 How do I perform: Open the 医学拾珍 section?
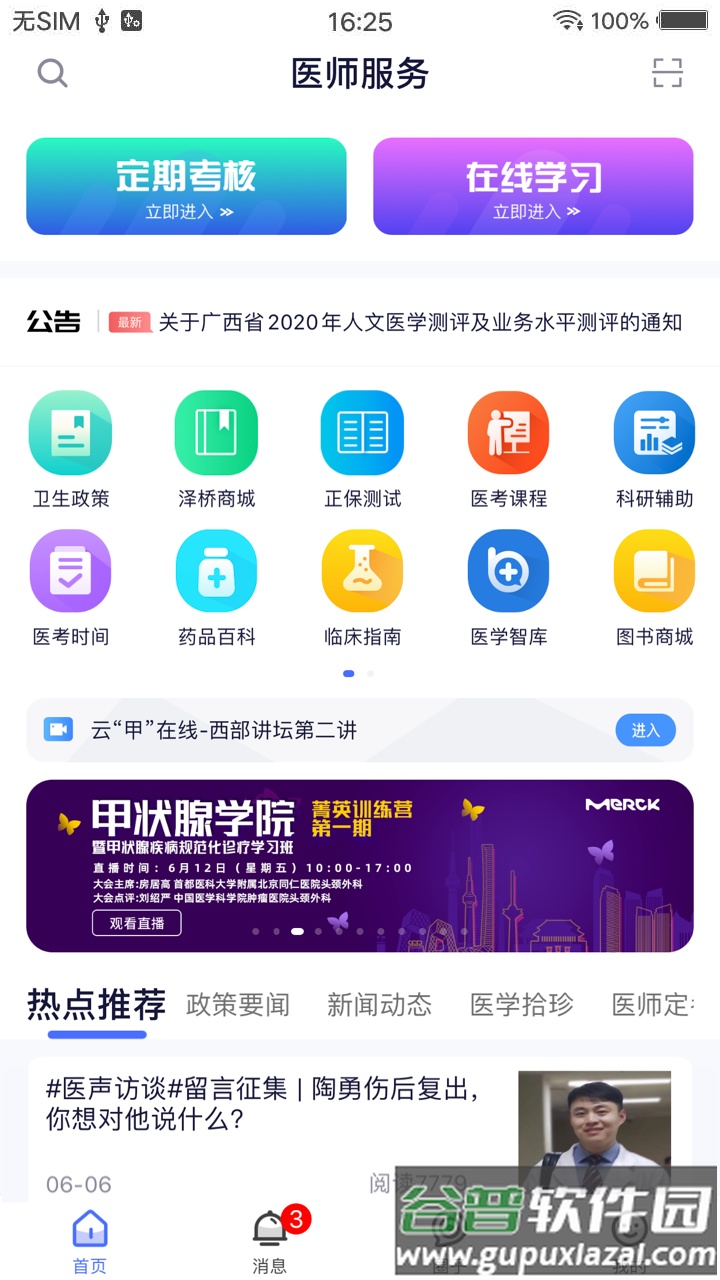(518, 1006)
